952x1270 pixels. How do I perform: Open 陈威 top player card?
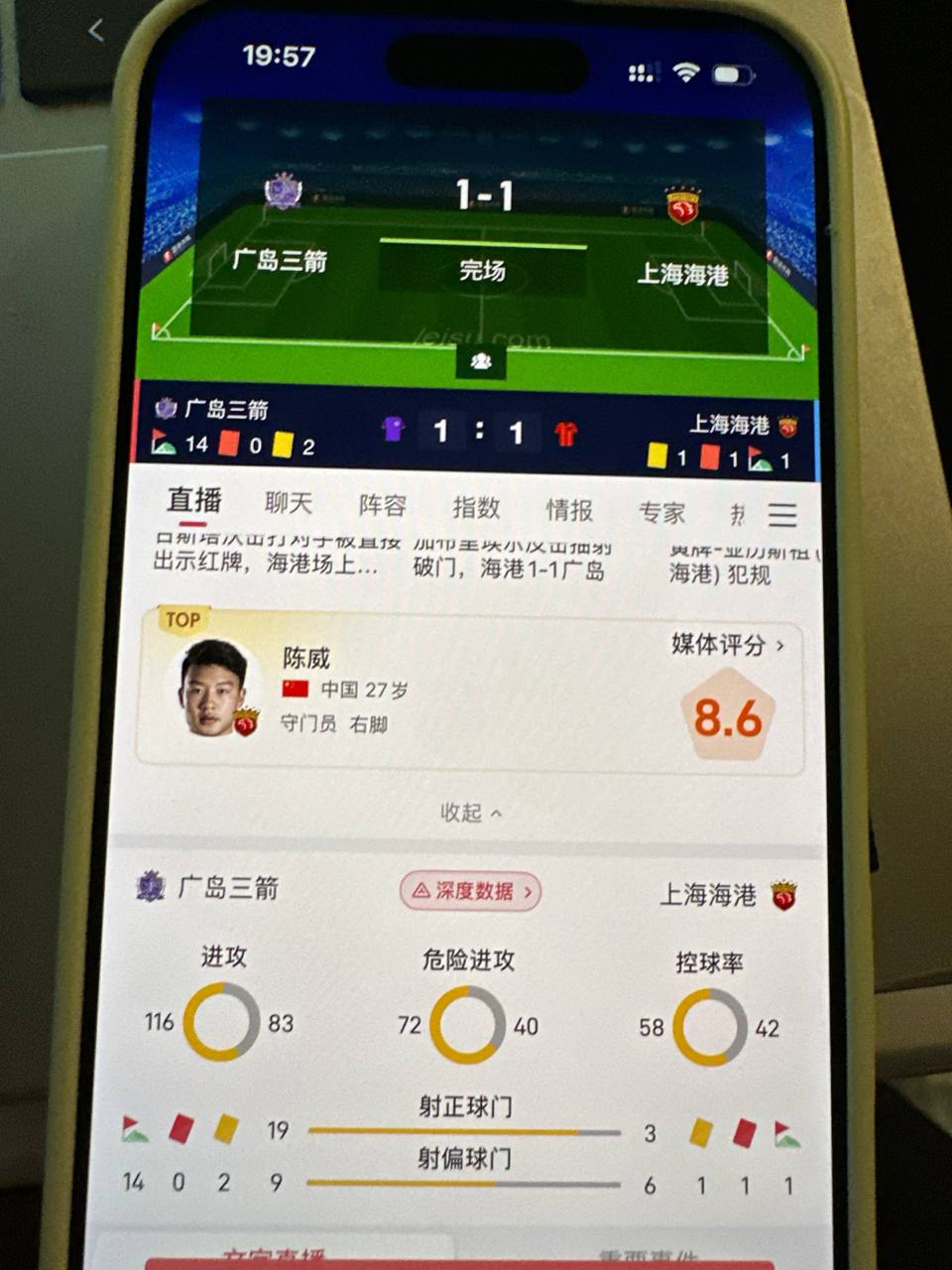click(397, 692)
